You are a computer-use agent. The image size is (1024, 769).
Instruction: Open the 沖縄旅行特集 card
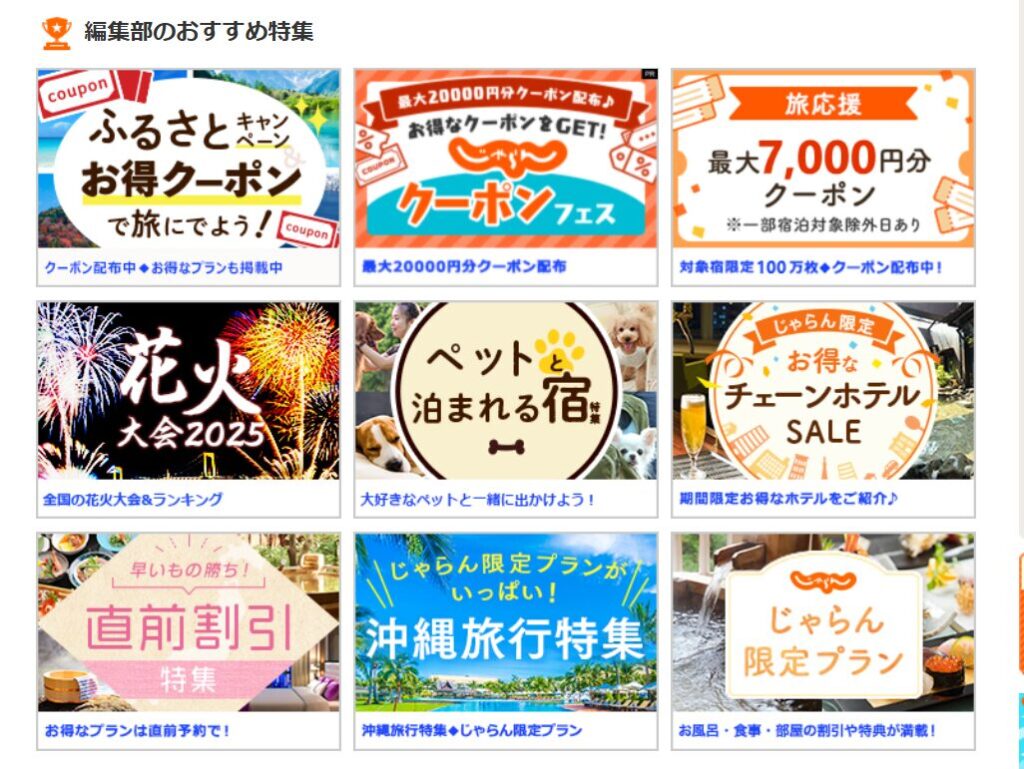506,623
